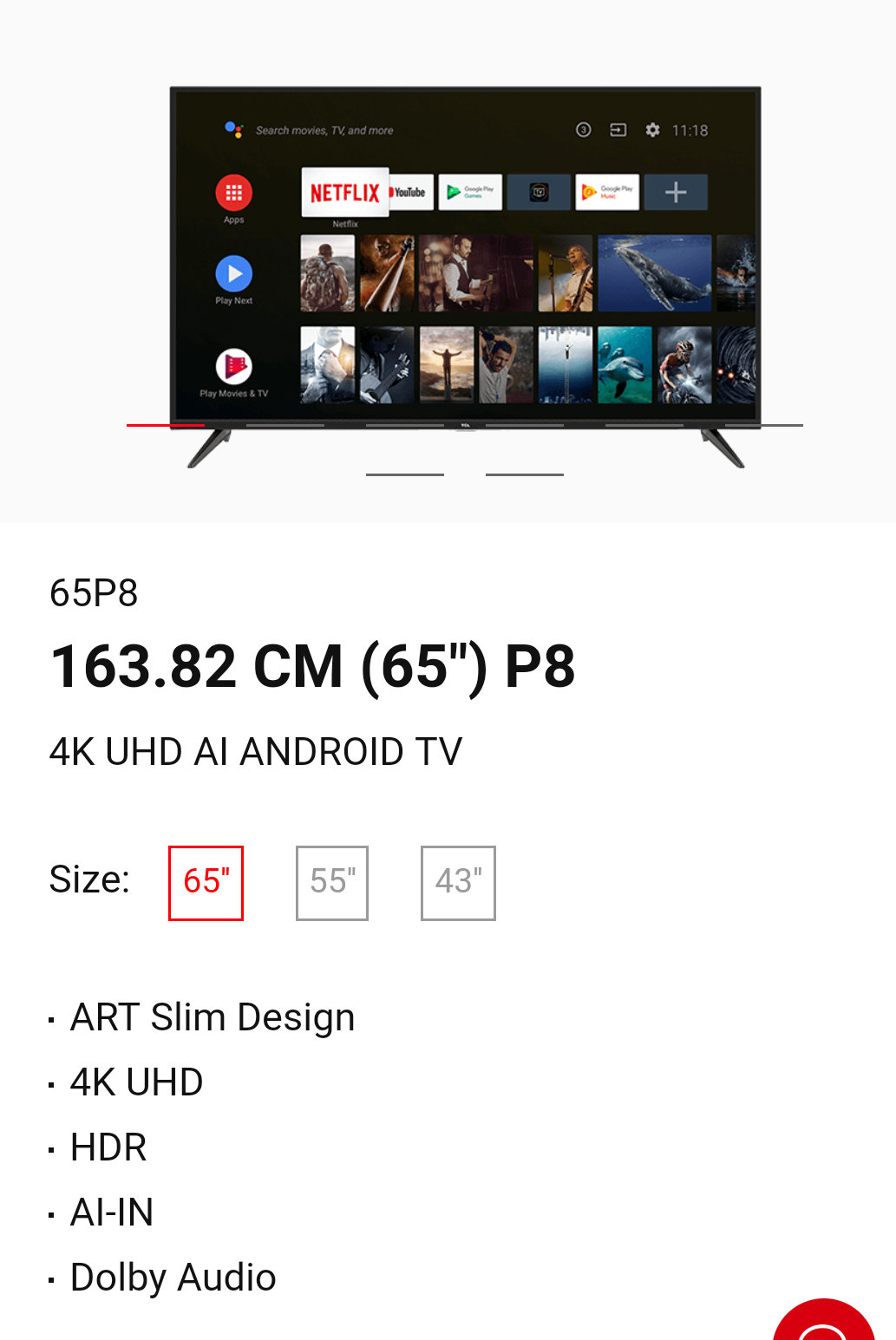Select the 43" size option
Image resolution: width=896 pixels, height=1340 pixels.
pyautogui.click(x=458, y=883)
